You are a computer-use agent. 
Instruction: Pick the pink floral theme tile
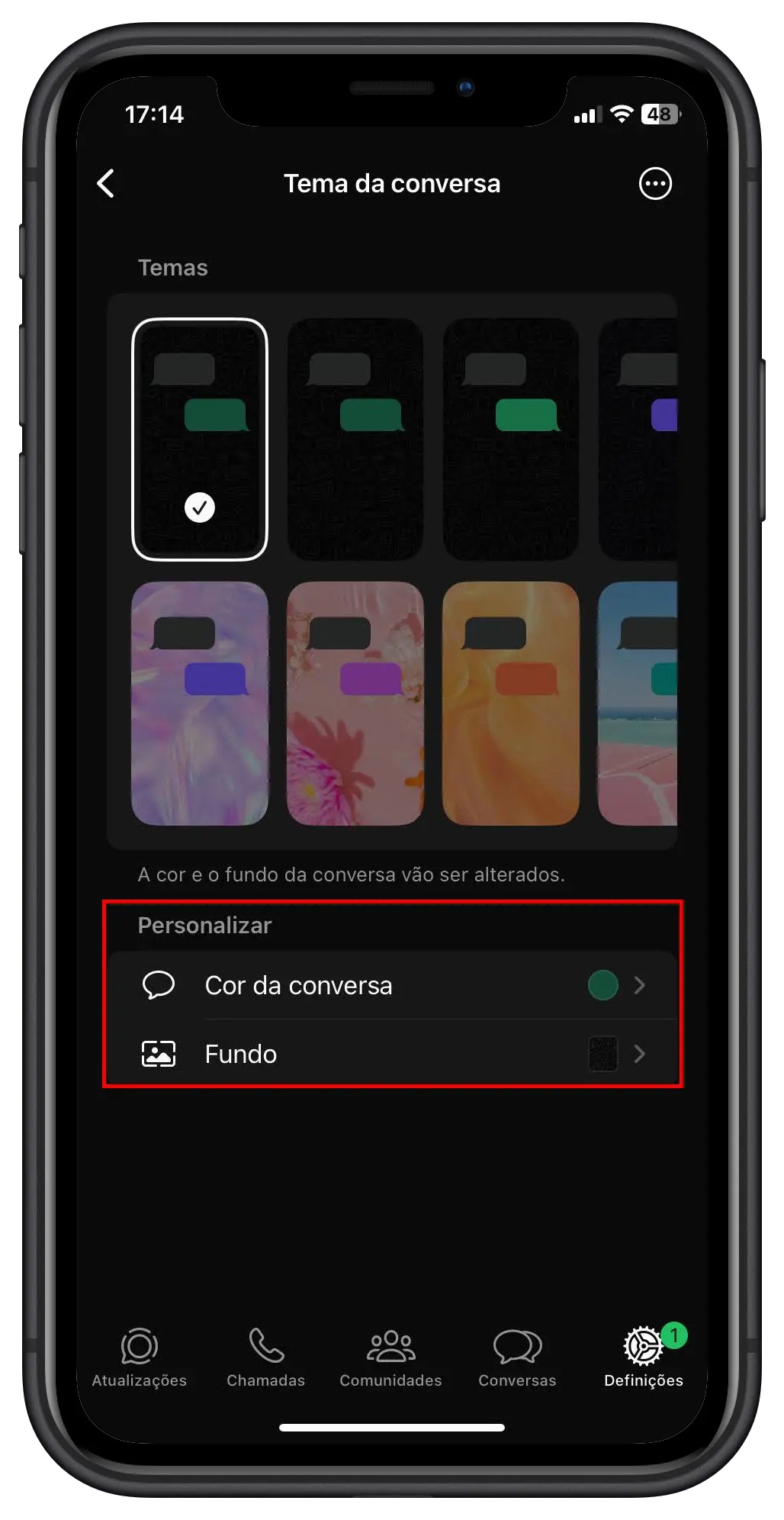[x=355, y=704]
